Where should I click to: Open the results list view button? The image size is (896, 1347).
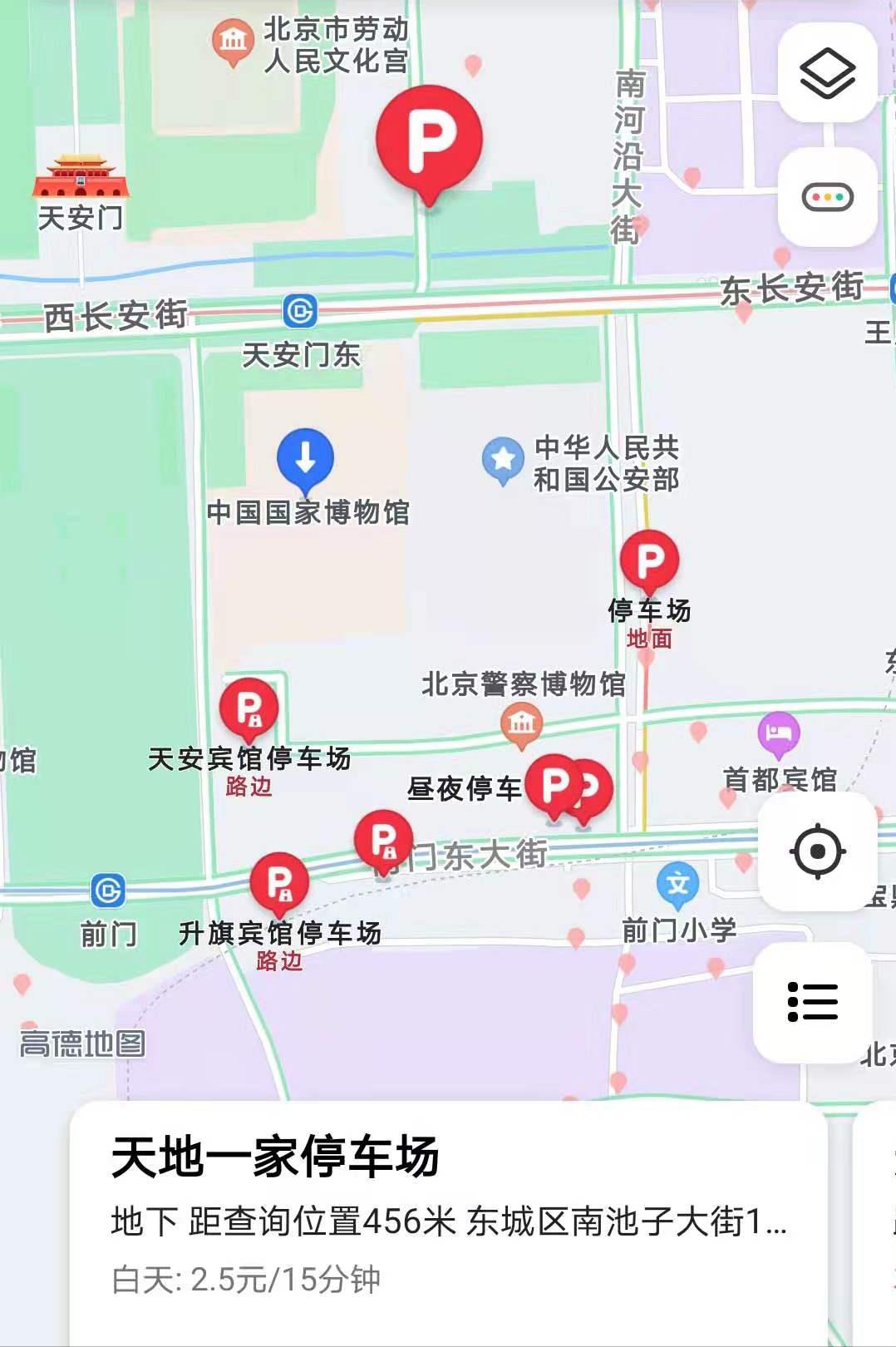(x=812, y=1002)
